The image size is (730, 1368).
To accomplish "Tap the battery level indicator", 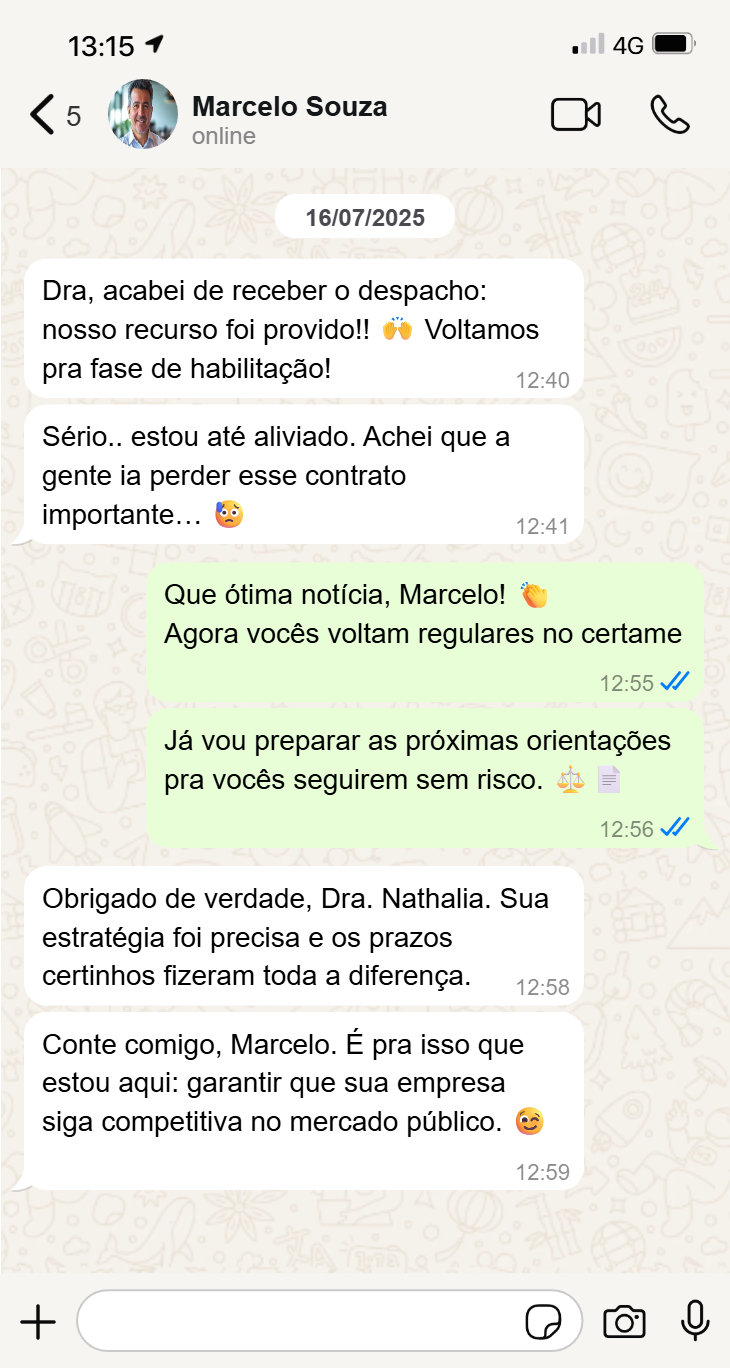I will pos(672,43).
